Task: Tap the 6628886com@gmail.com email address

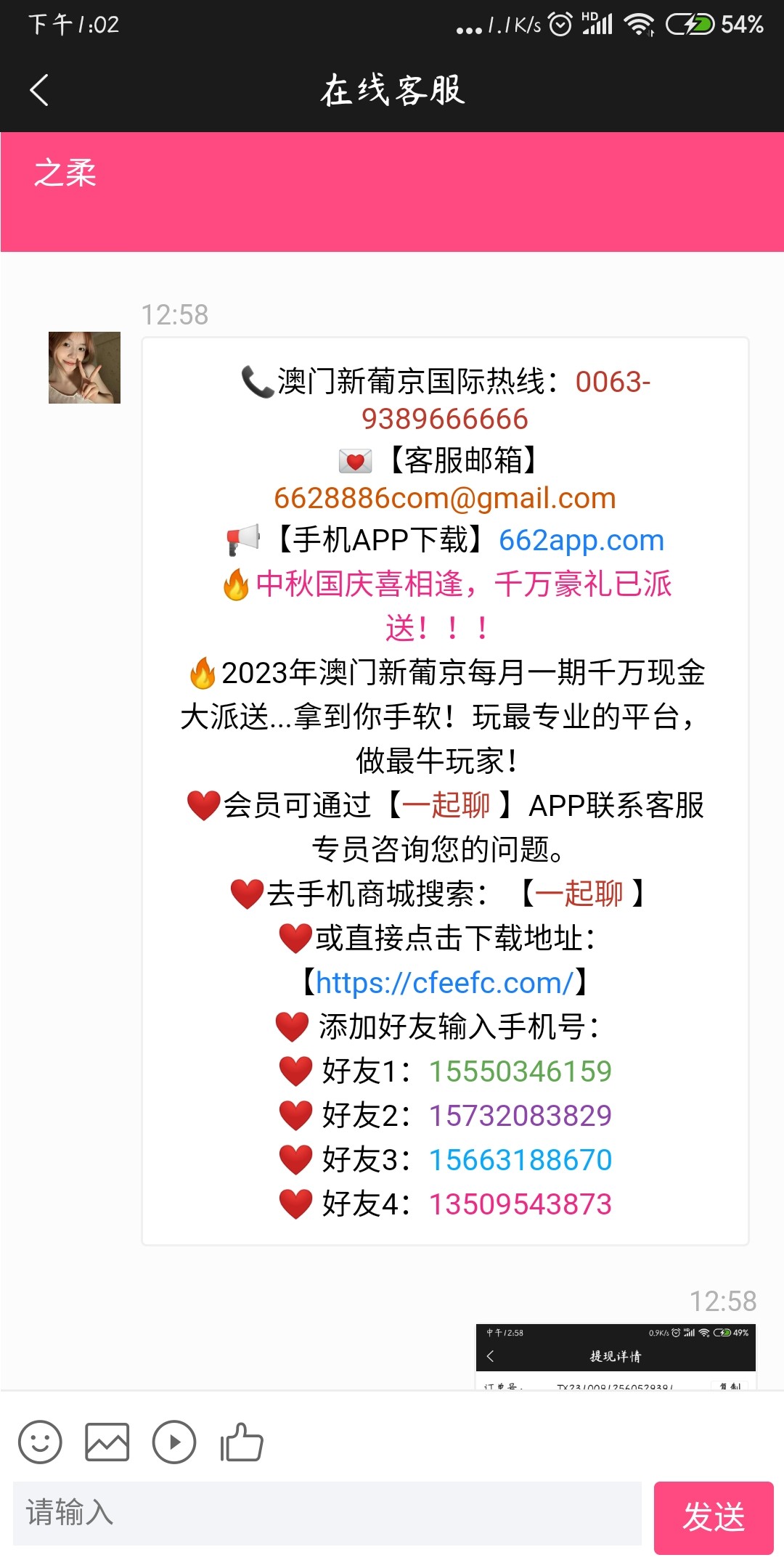Action: tap(444, 498)
